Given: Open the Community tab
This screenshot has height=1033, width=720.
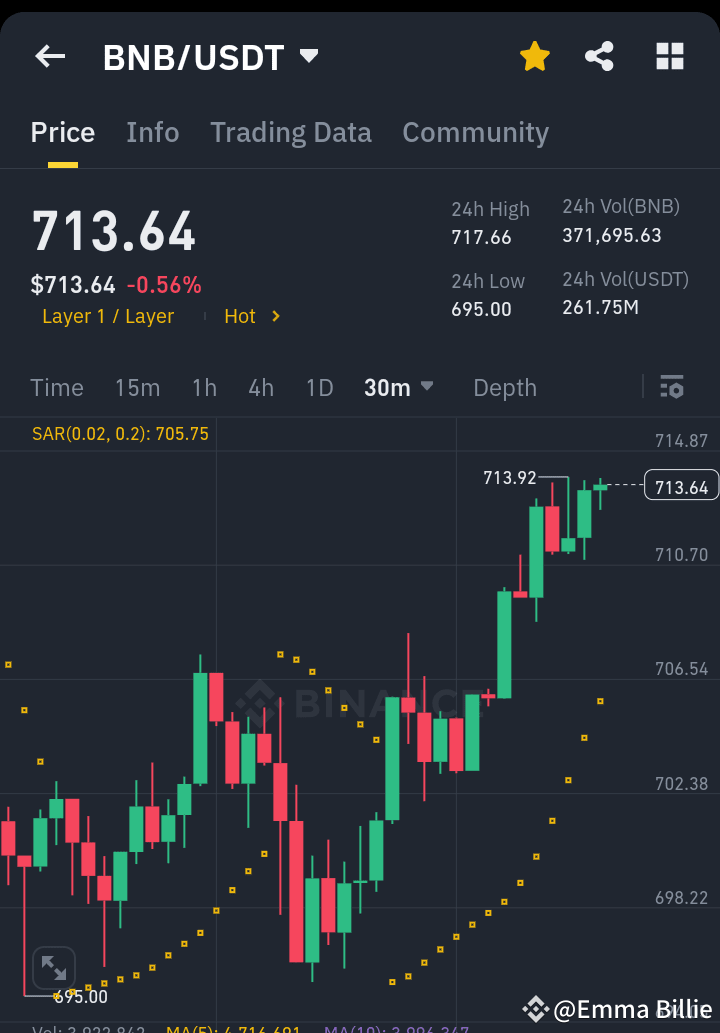Looking at the screenshot, I should point(476,132).
